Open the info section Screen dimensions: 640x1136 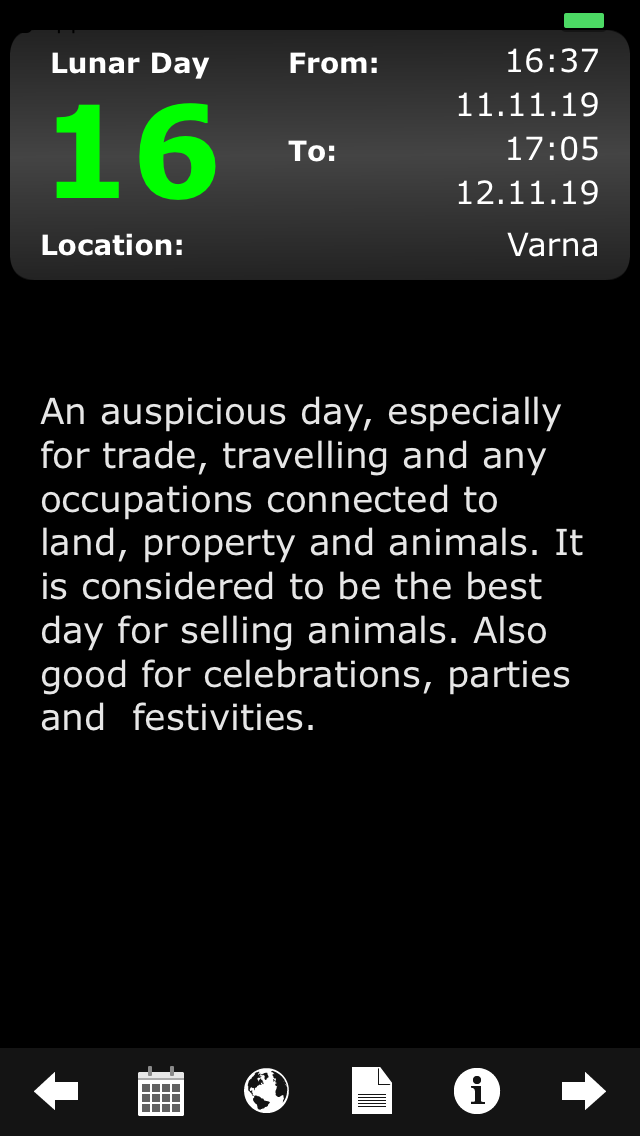(477, 1091)
